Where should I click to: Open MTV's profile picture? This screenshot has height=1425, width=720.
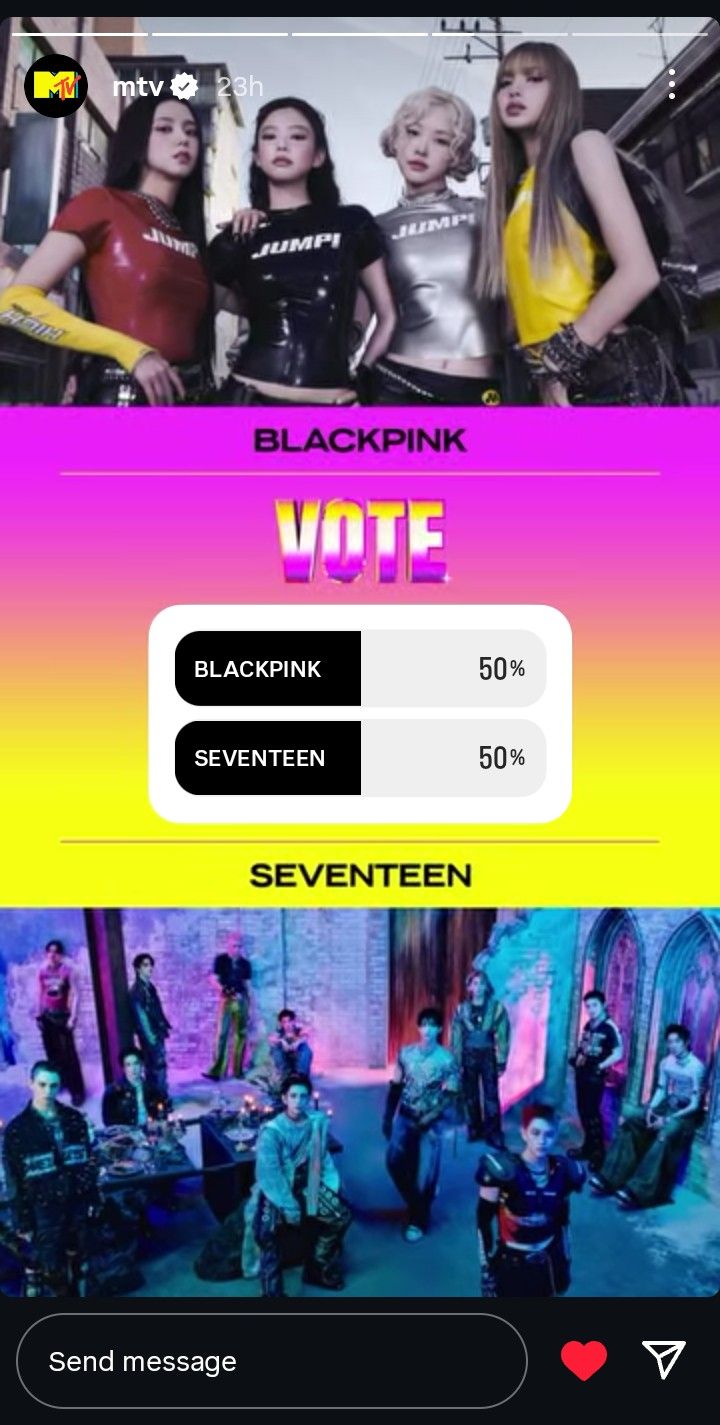coord(56,86)
